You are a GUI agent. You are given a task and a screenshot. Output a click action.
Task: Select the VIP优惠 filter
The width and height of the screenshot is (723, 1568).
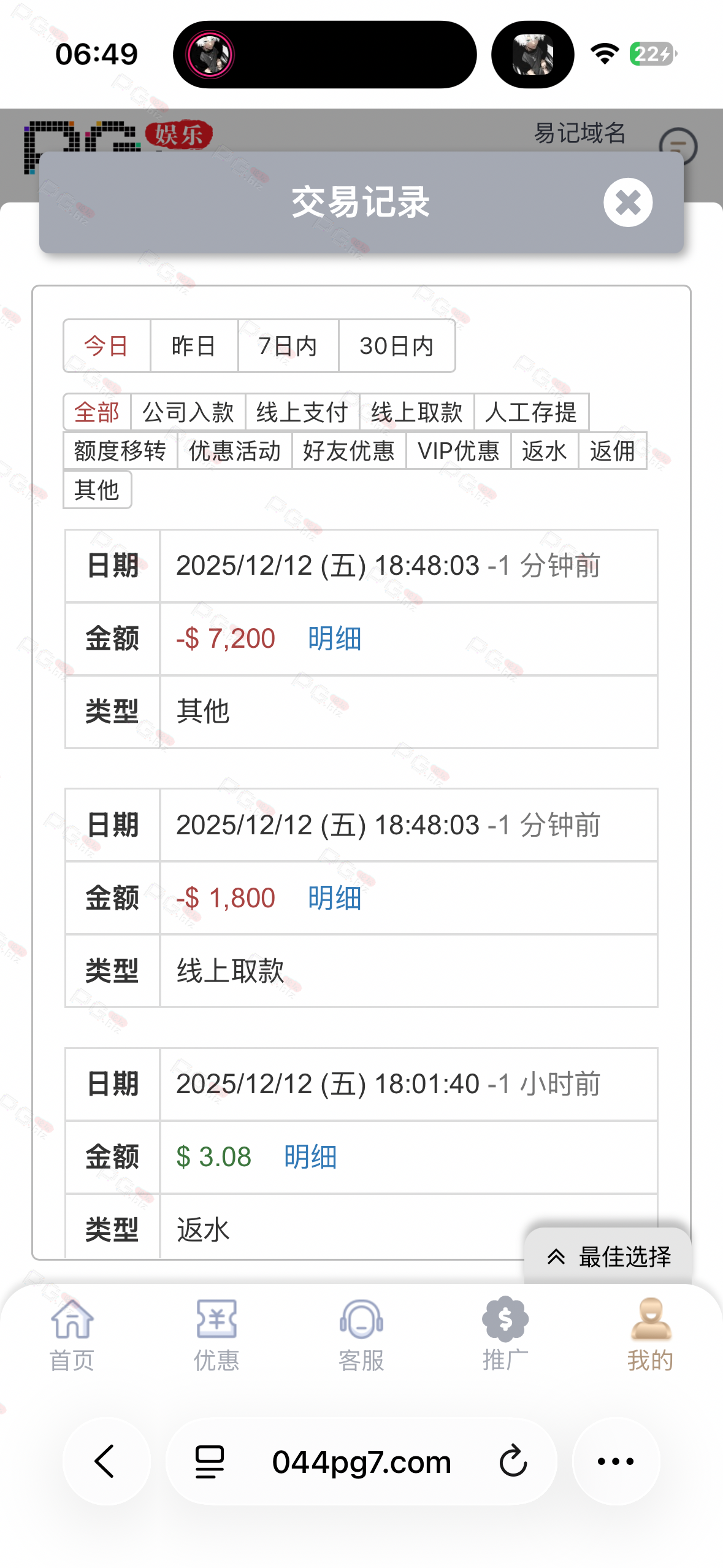coord(458,451)
